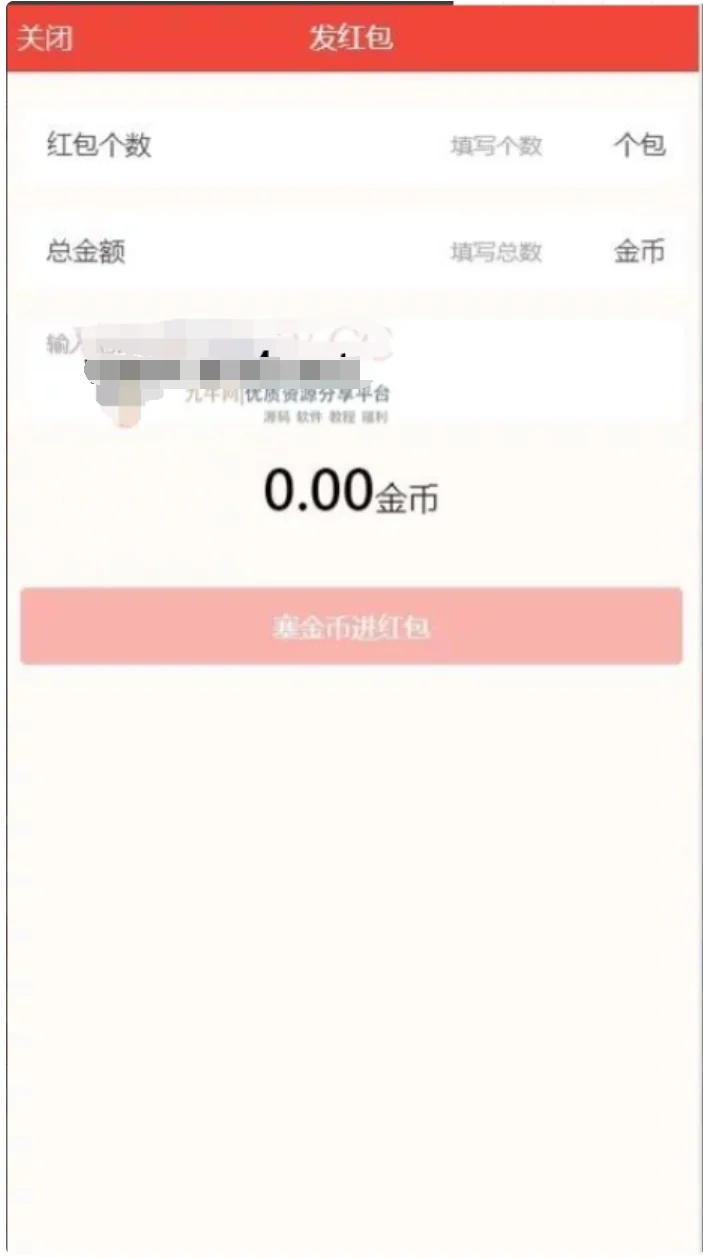
Task: Tap the 塞金币进红包 button
Action: coord(351,627)
